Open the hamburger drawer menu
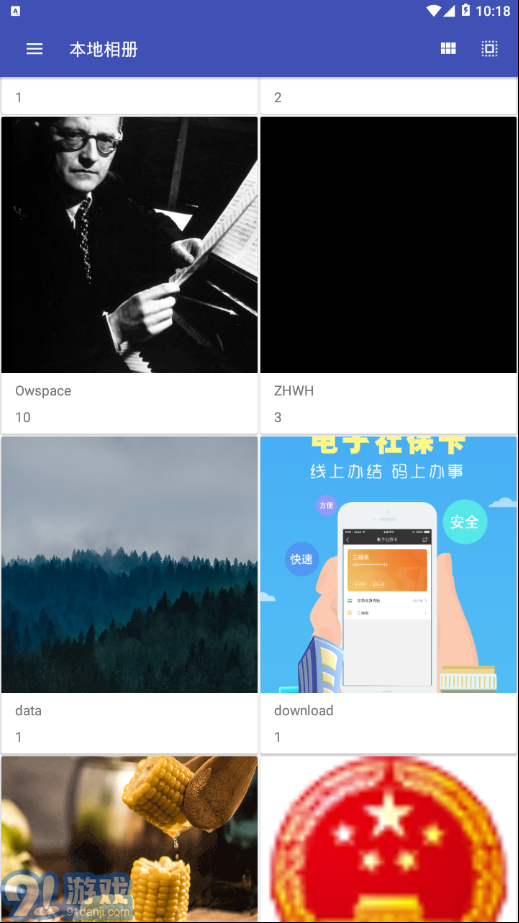This screenshot has height=923, width=519. [x=35, y=49]
